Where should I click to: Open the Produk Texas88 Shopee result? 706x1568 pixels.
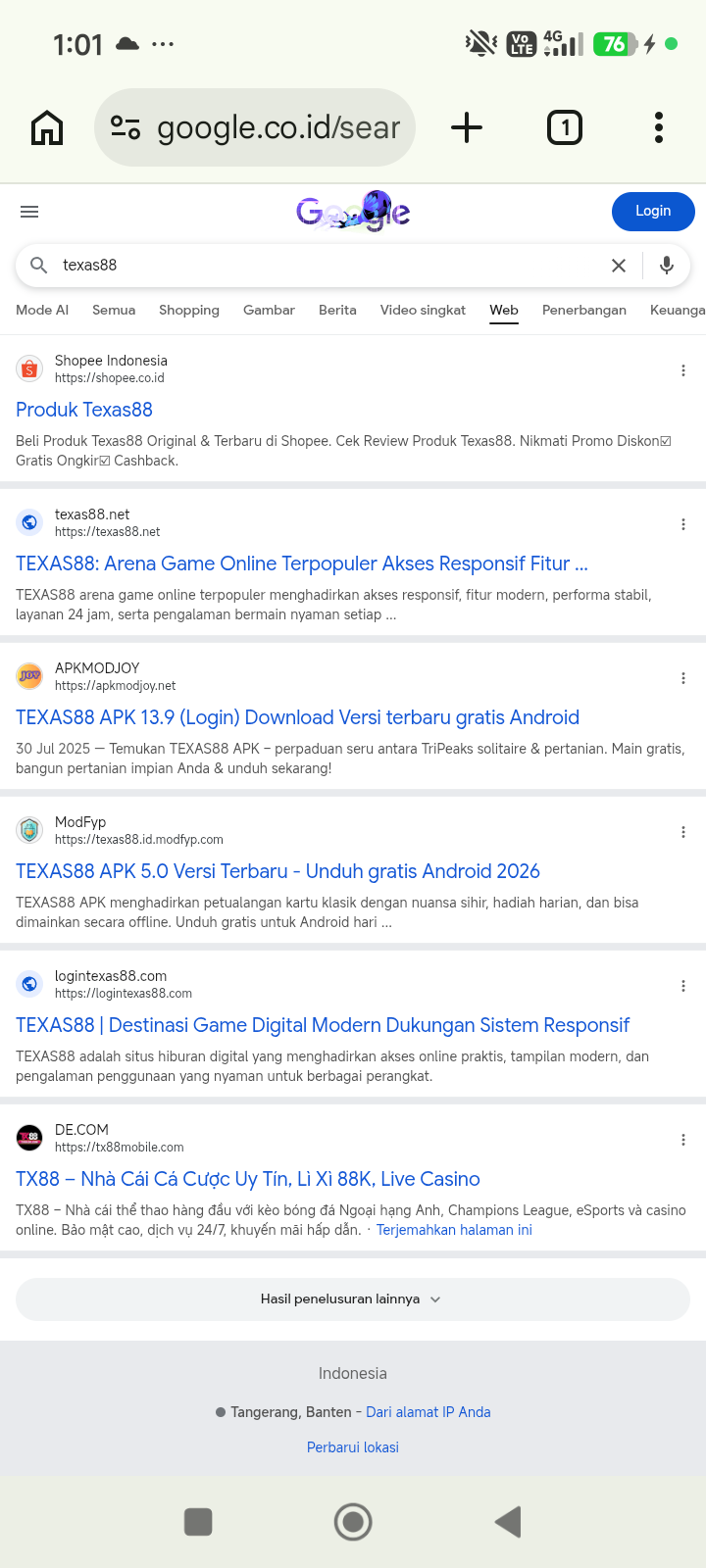pyautogui.click(x=84, y=410)
